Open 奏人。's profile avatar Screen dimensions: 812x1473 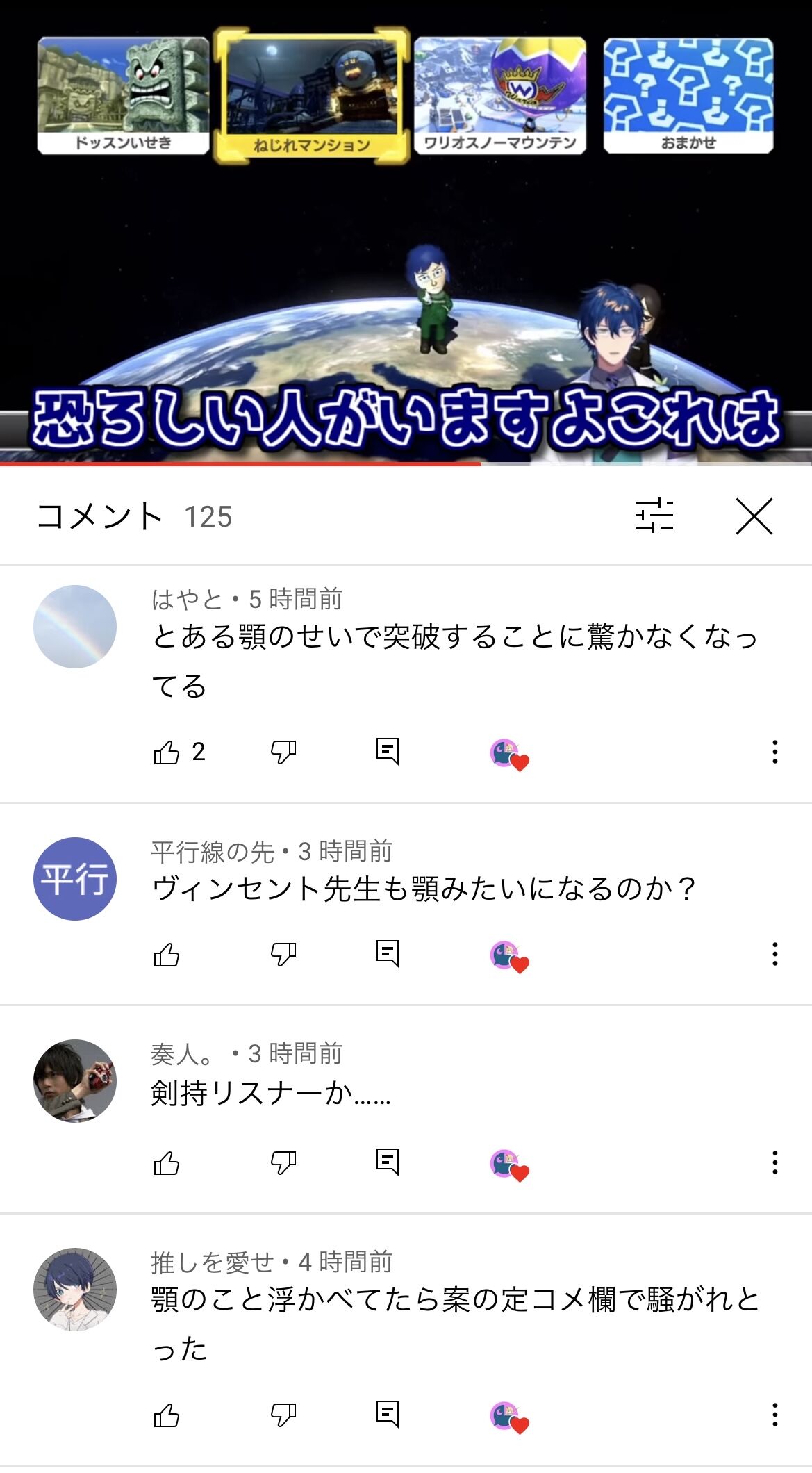pos(75,1081)
